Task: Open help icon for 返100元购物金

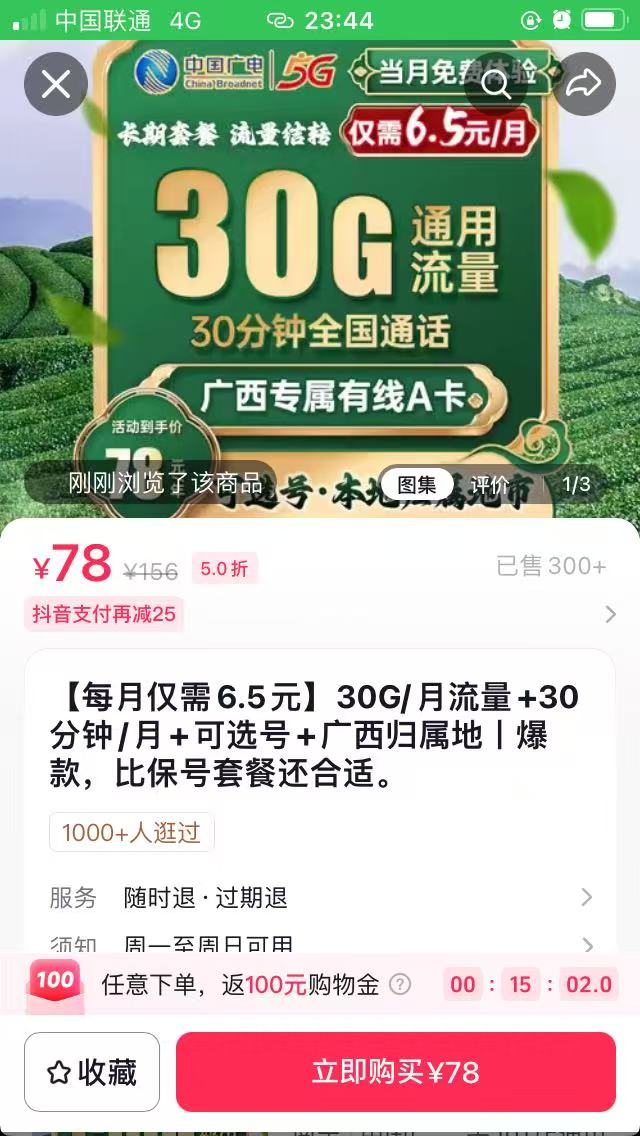Action: click(x=400, y=985)
